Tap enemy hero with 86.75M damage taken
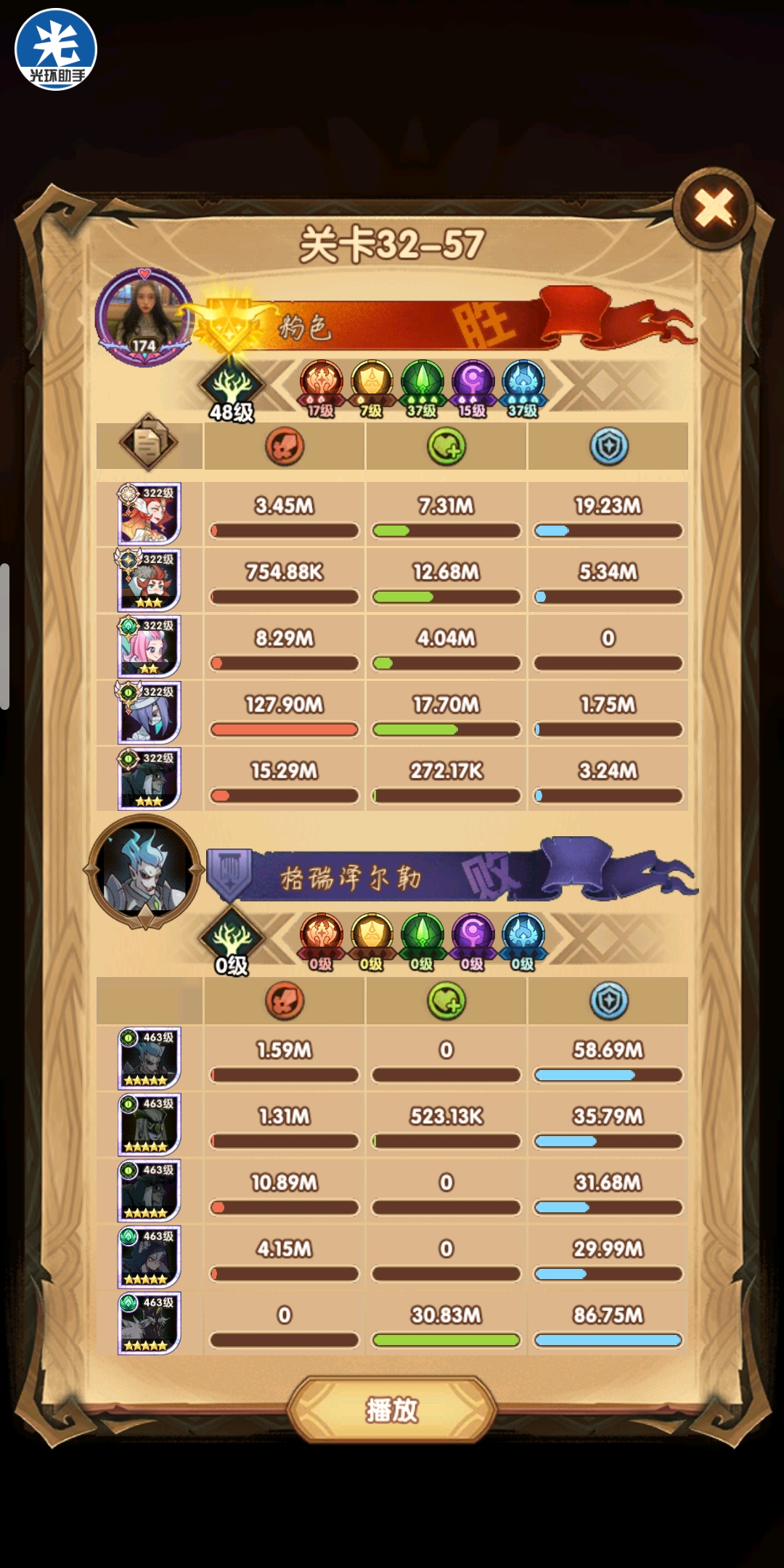This screenshot has height=1568, width=784. pos(149,1323)
